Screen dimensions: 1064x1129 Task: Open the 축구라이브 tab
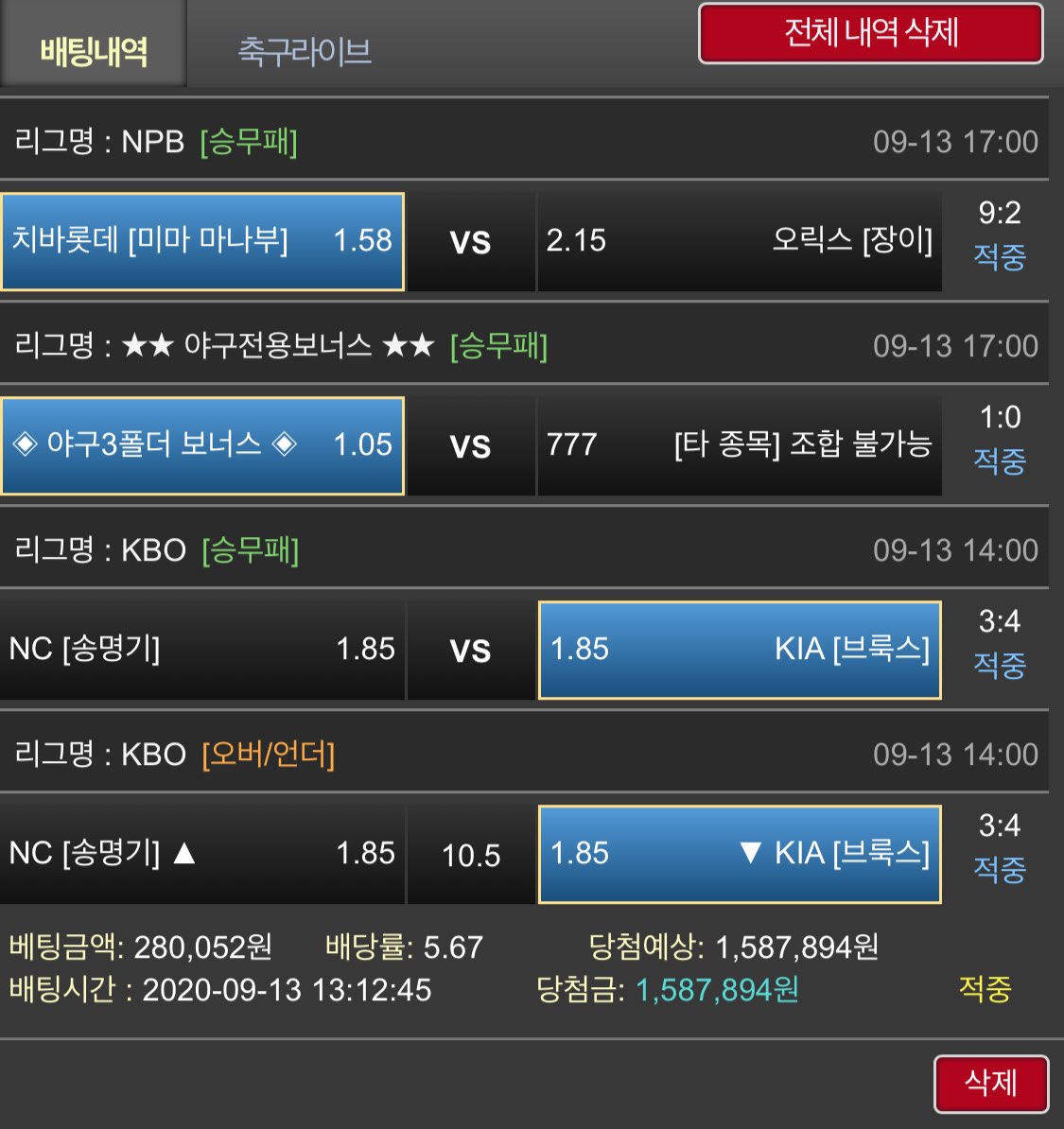coord(304,50)
